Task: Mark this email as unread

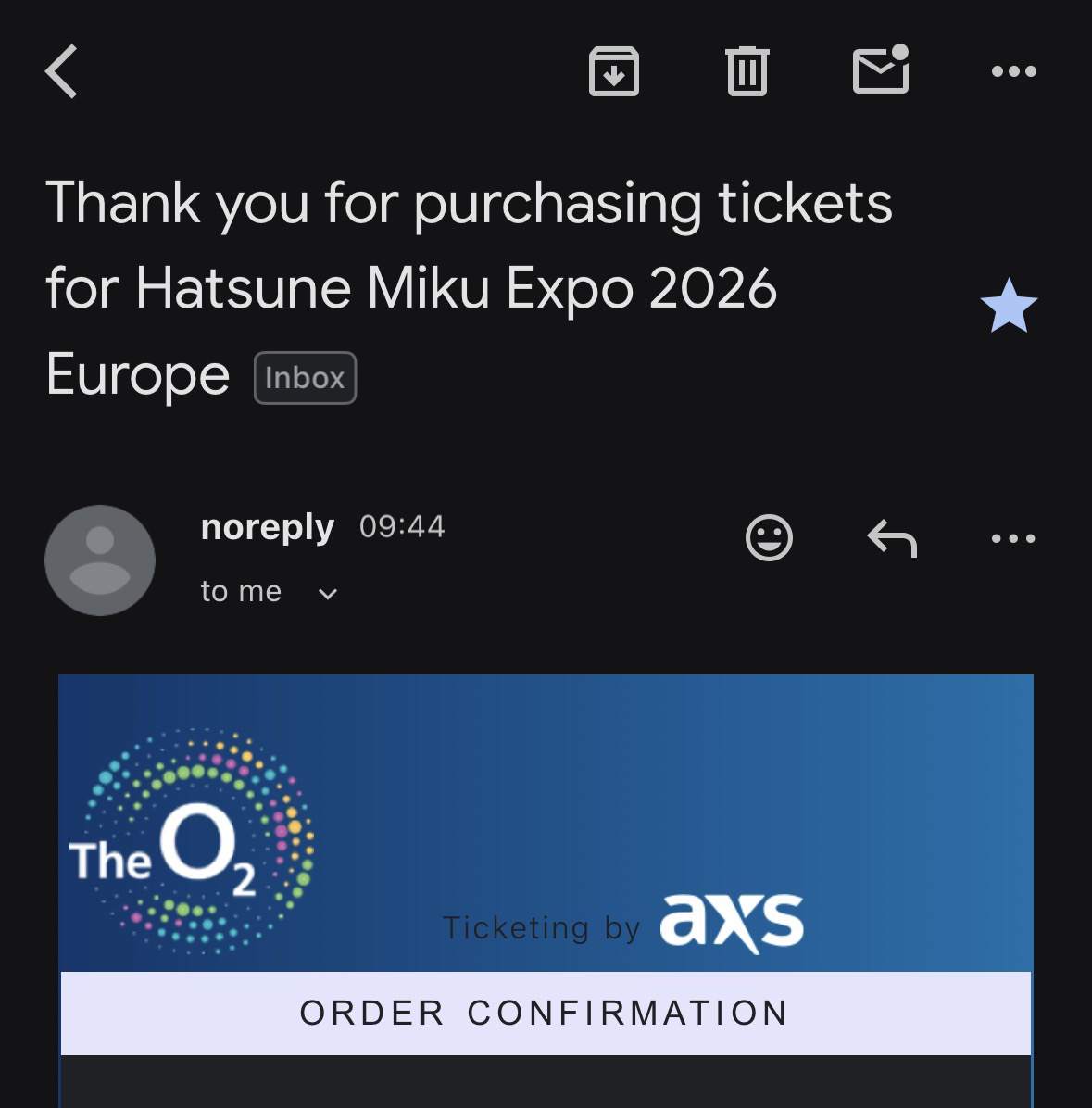Action: (x=880, y=70)
